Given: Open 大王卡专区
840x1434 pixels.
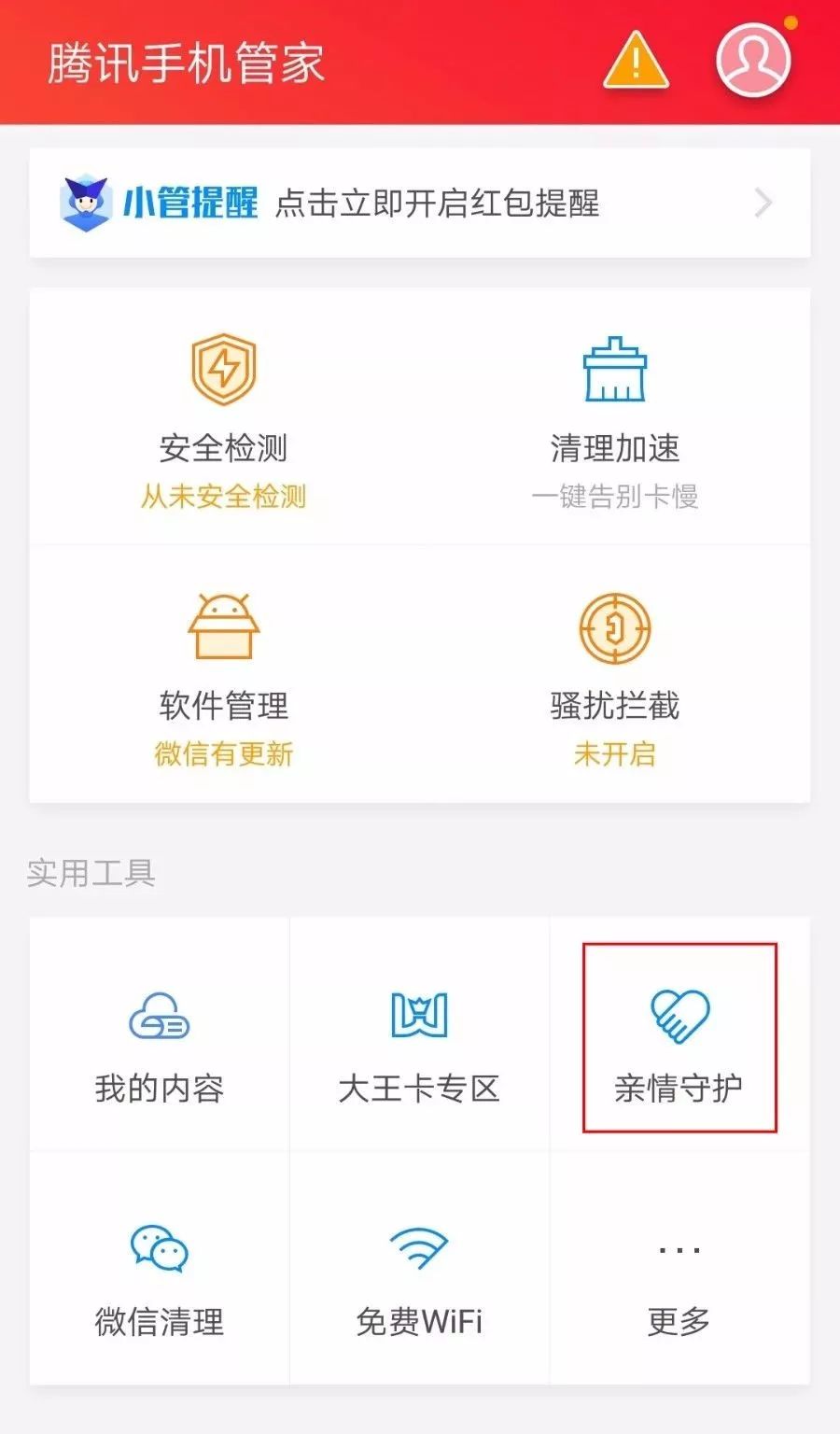Looking at the screenshot, I should [419, 1034].
